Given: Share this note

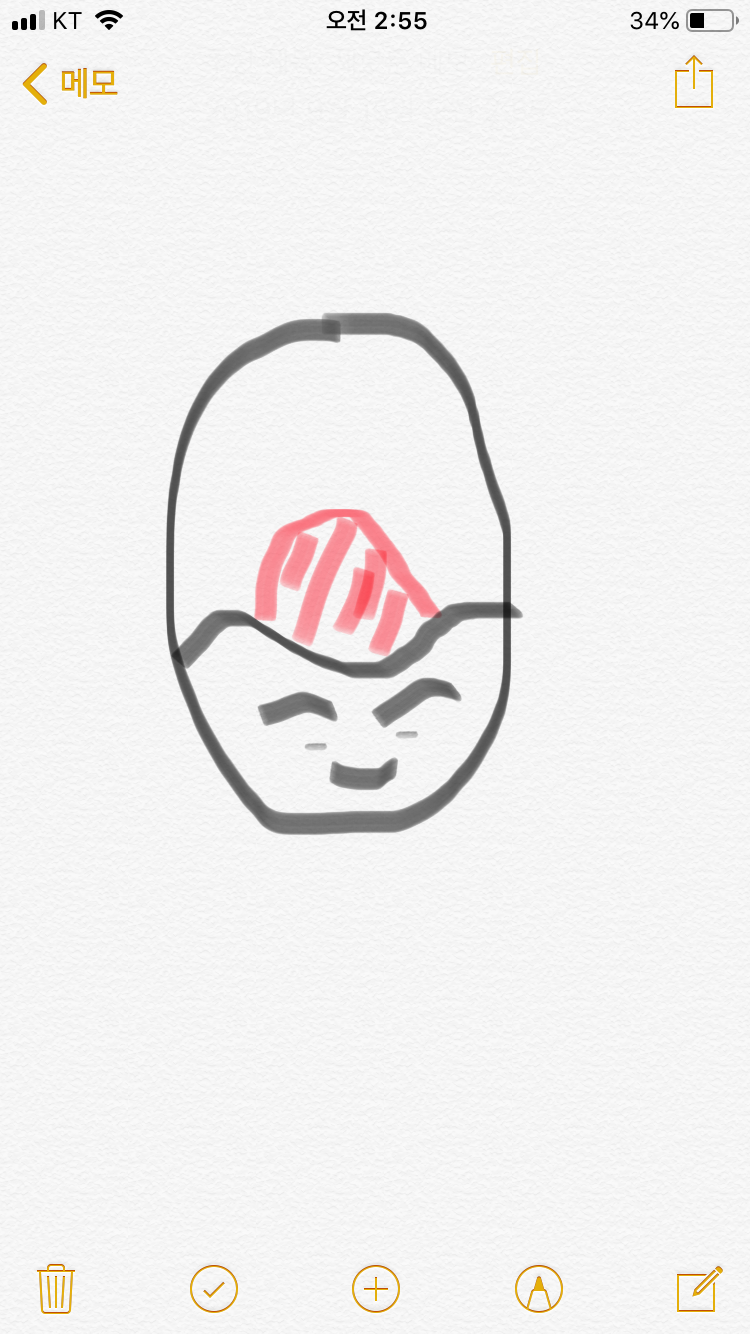Looking at the screenshot, I should (694, 81).
